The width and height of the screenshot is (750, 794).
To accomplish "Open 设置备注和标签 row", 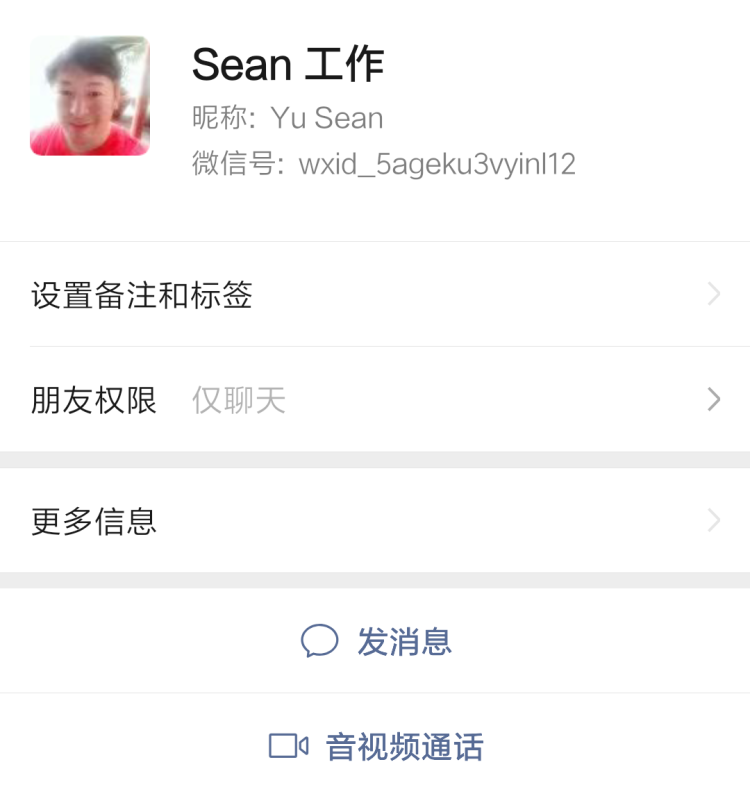I will 375,295.
